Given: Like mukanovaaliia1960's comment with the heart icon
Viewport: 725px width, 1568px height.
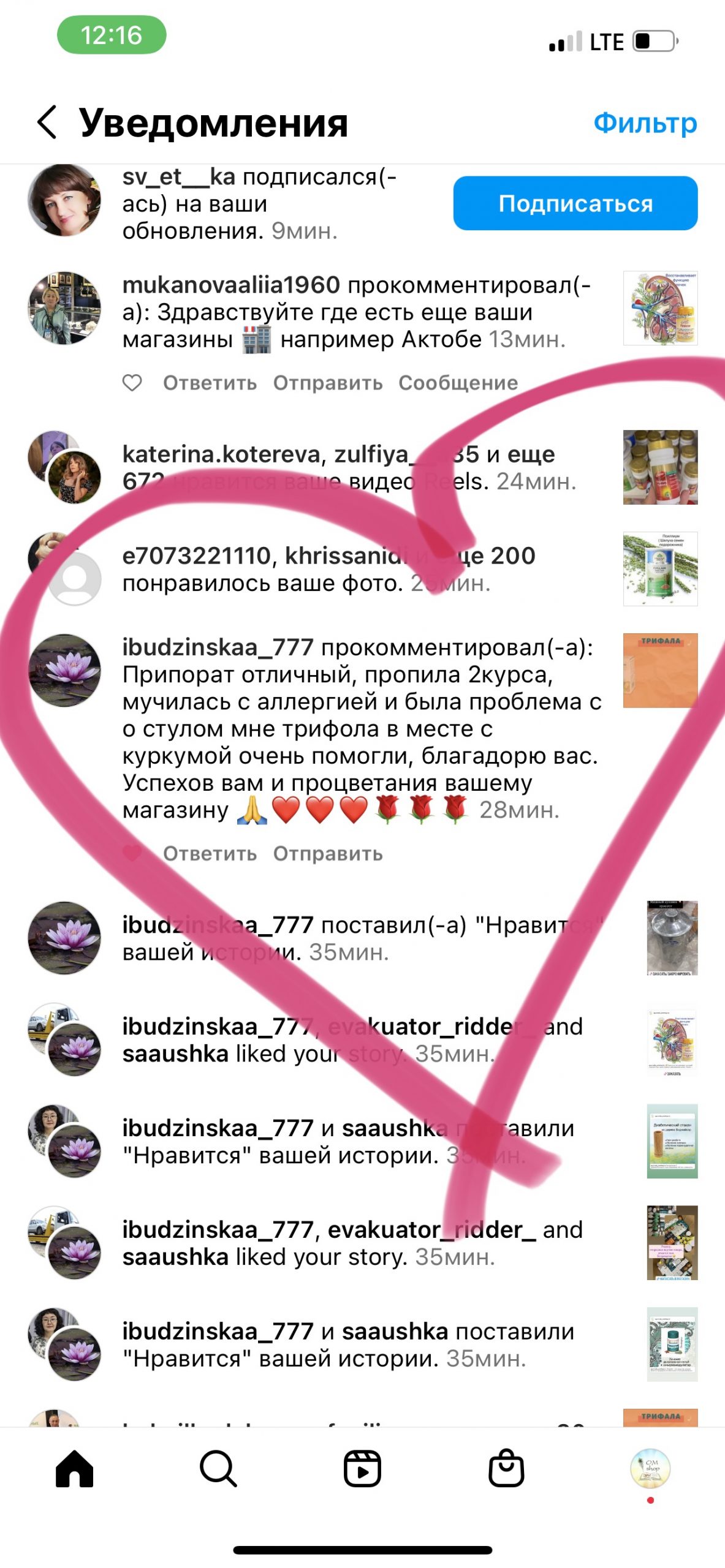Looking at the screenshot, I should 132,383.
